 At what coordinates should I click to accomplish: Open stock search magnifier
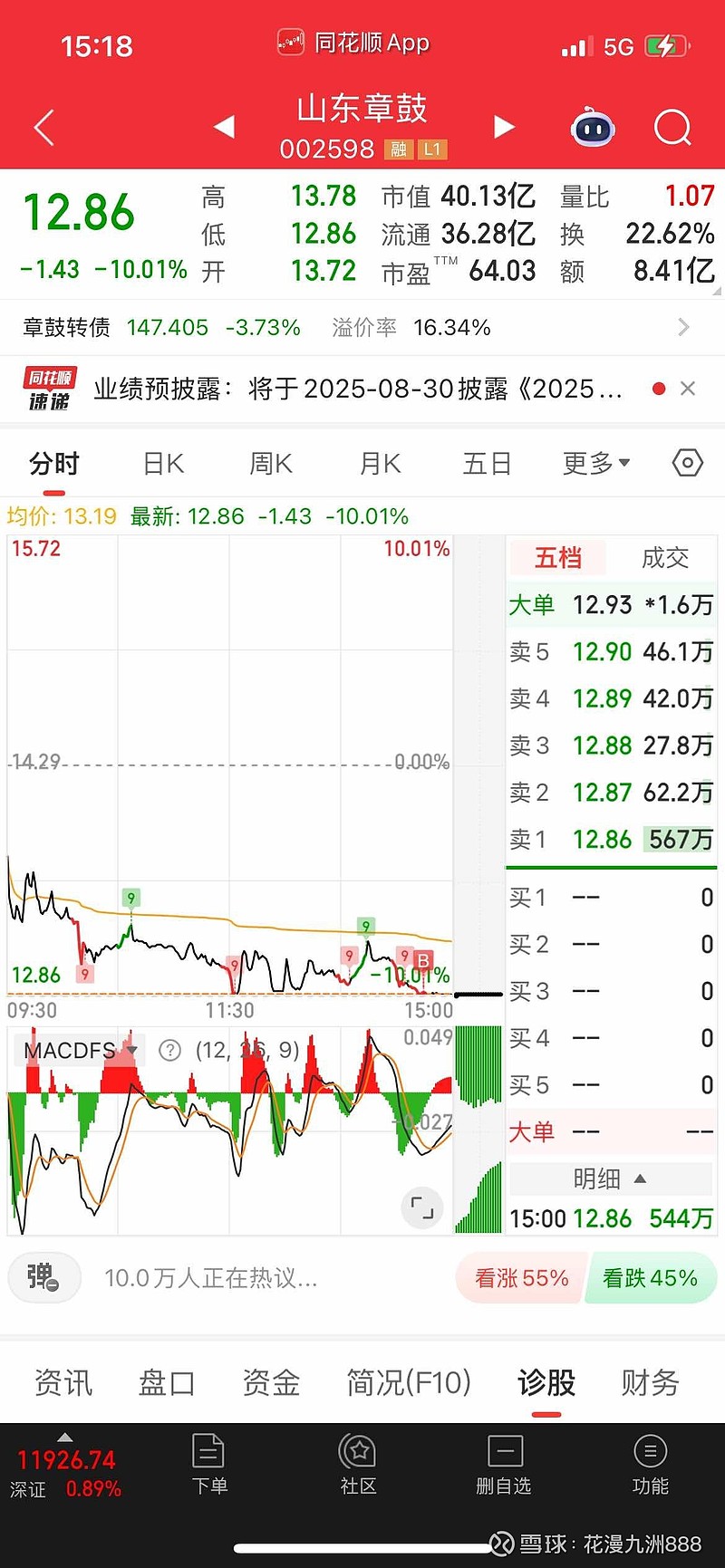click(x=672, y=128)
